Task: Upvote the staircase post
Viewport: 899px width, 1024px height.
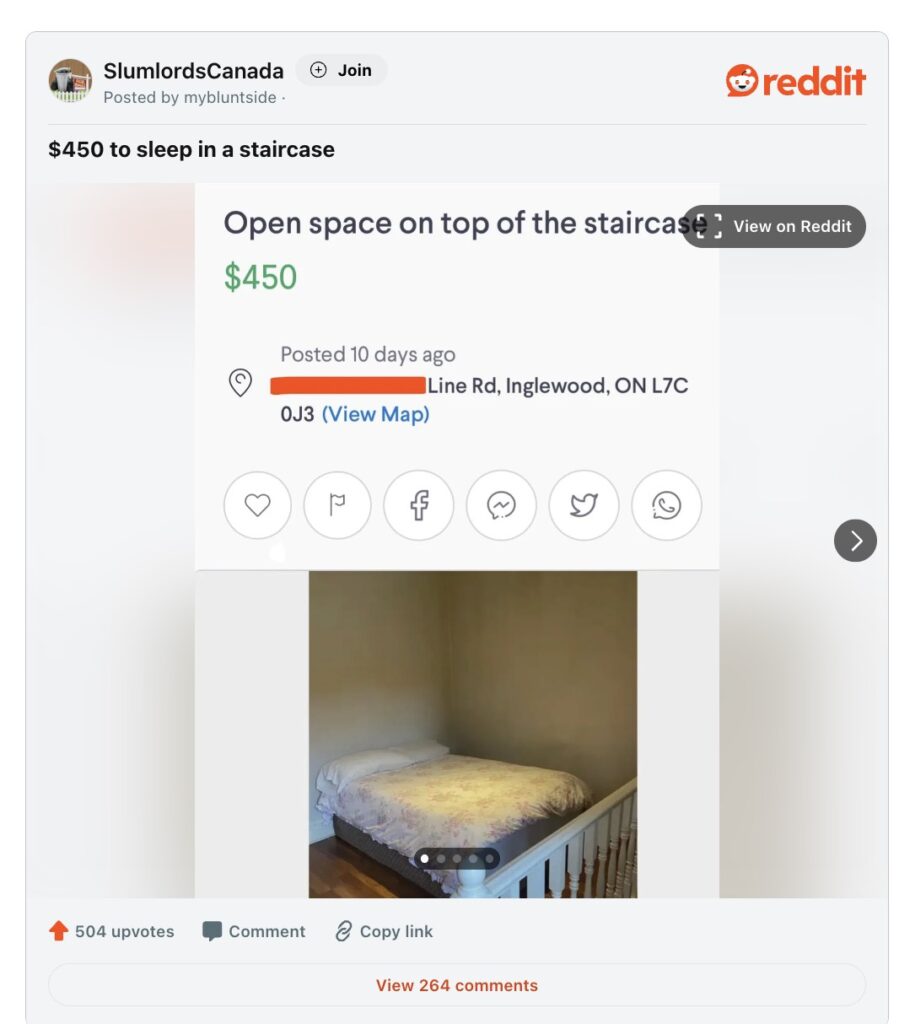Action: pos(59,931)
